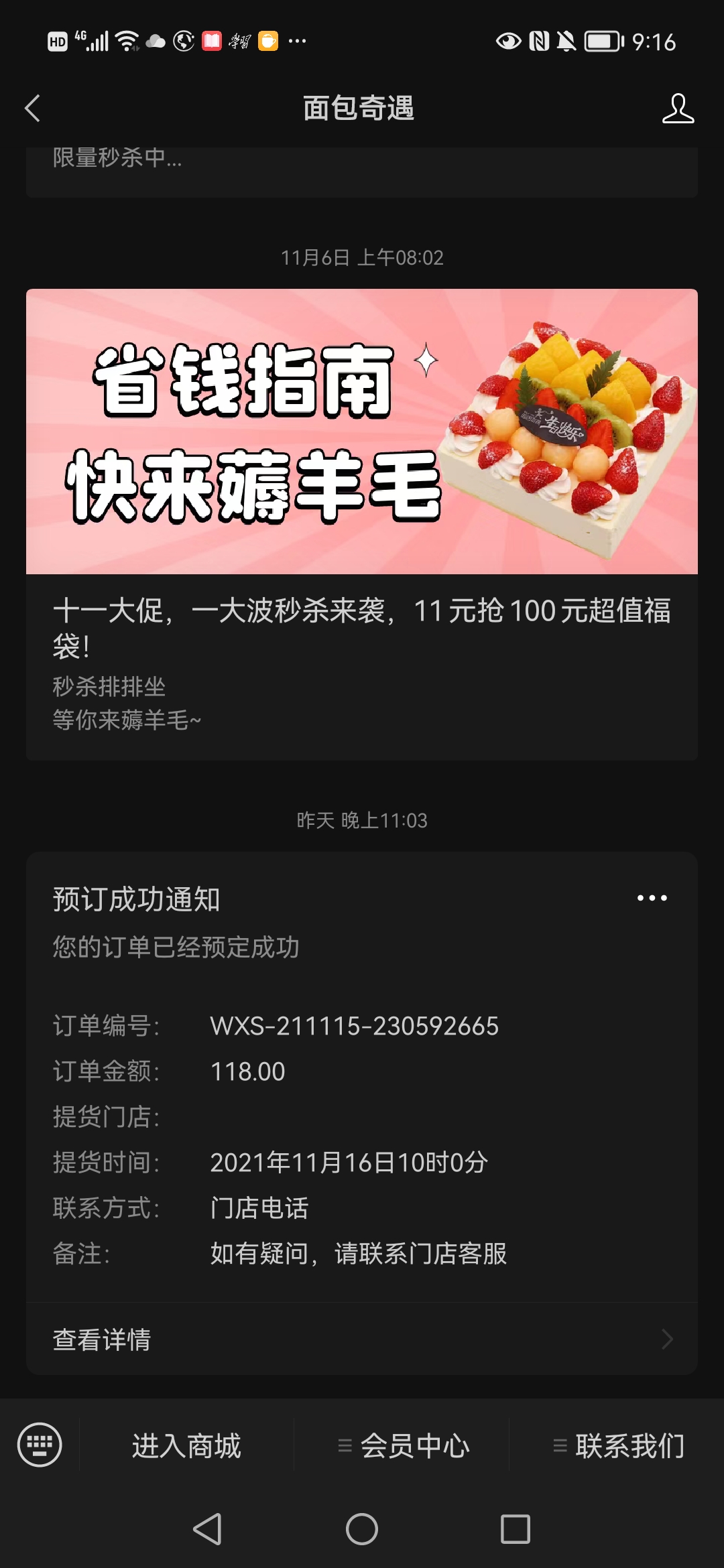Expand the 联系我们 menu

(617, 1446)
